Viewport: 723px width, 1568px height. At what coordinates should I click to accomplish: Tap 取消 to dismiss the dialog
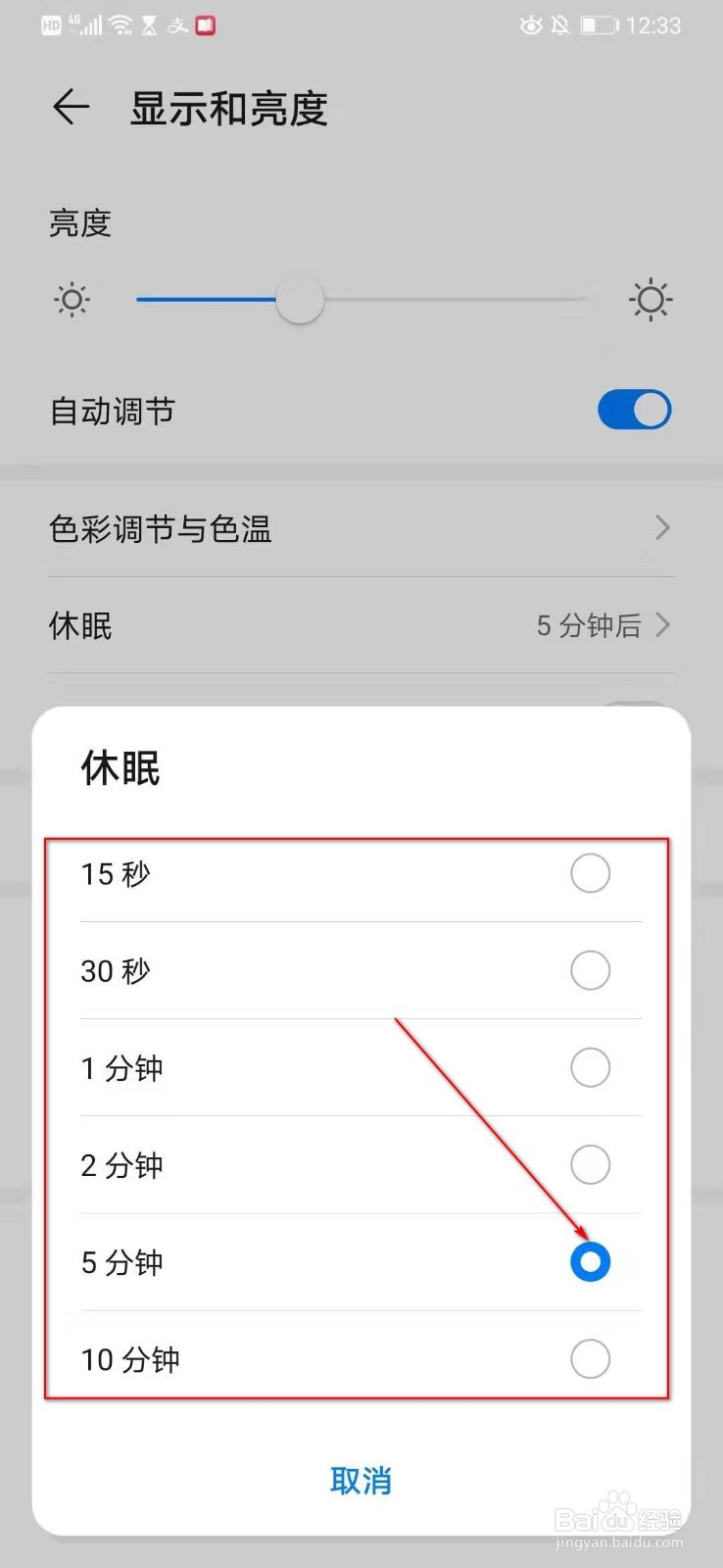[x=361, y=1482]
